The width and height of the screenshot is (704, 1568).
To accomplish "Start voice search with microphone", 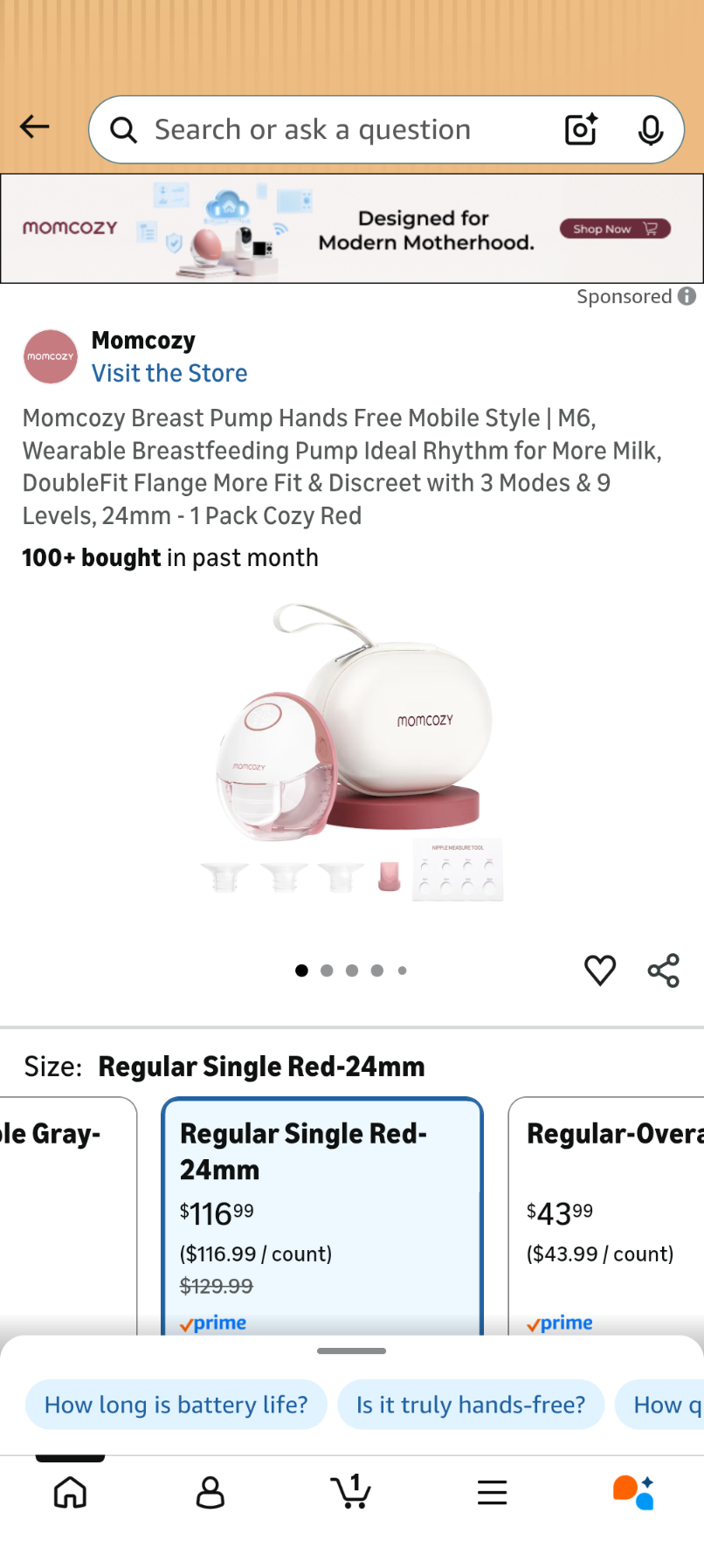I will click(x=650, y=130).
